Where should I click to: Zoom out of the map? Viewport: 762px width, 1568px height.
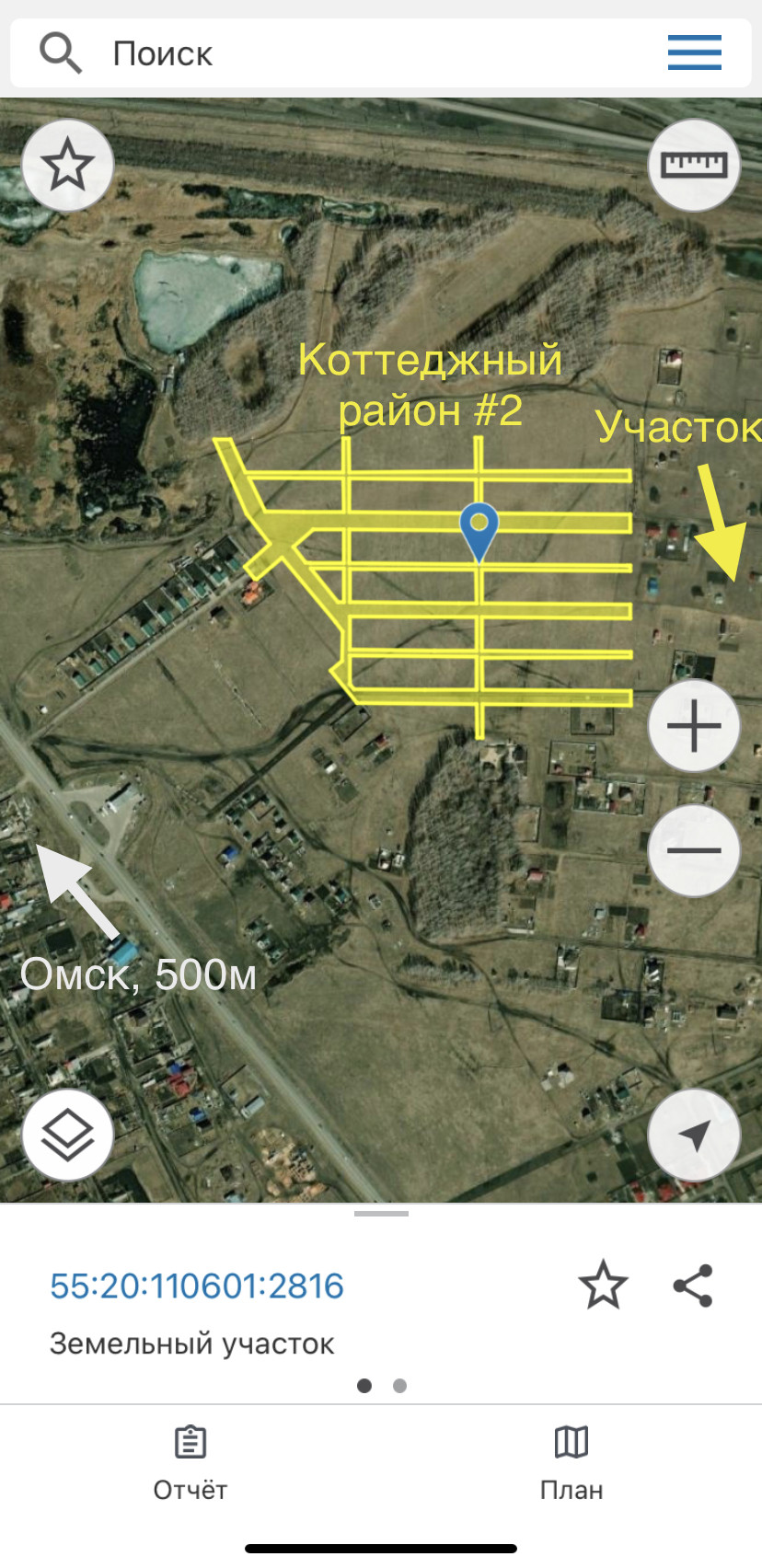pyautogui.click(x=694, y=850)
